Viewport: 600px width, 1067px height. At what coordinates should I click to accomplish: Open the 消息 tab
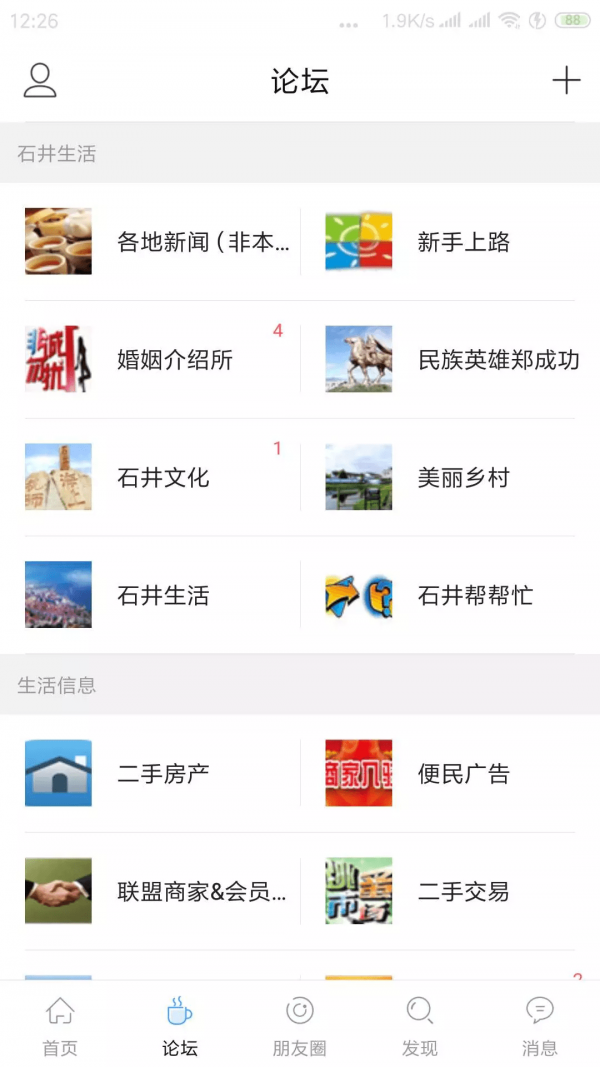click(x=540, y=1027)
